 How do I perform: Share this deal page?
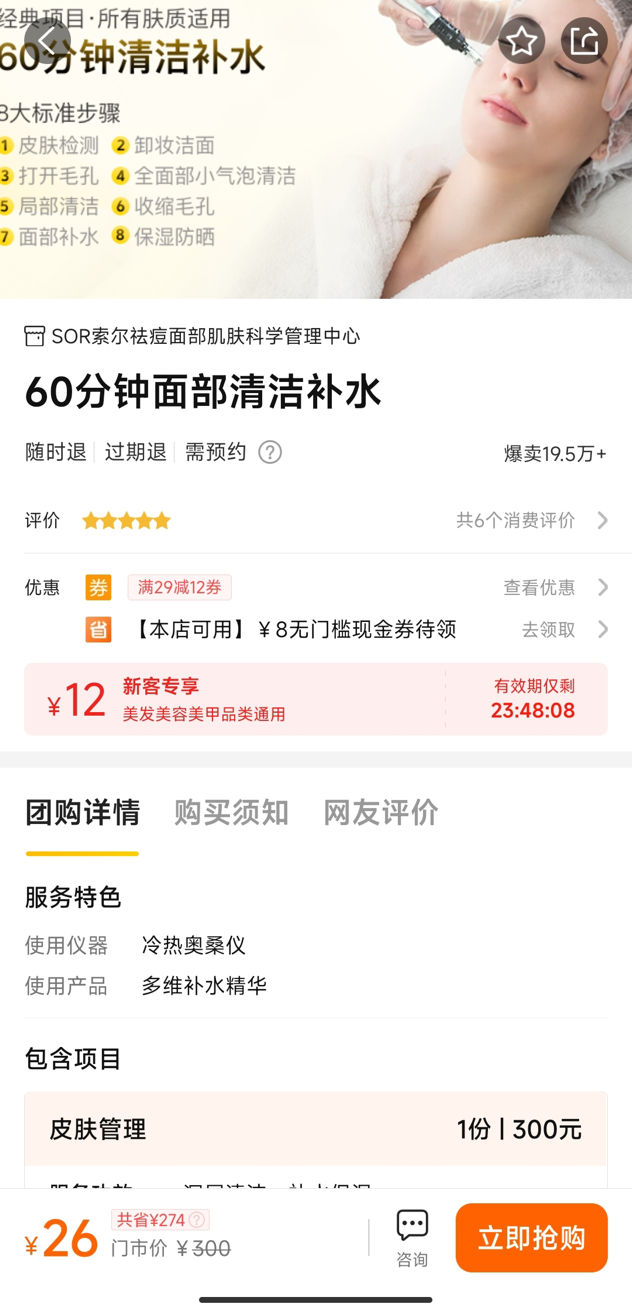[x=584, y=41]
